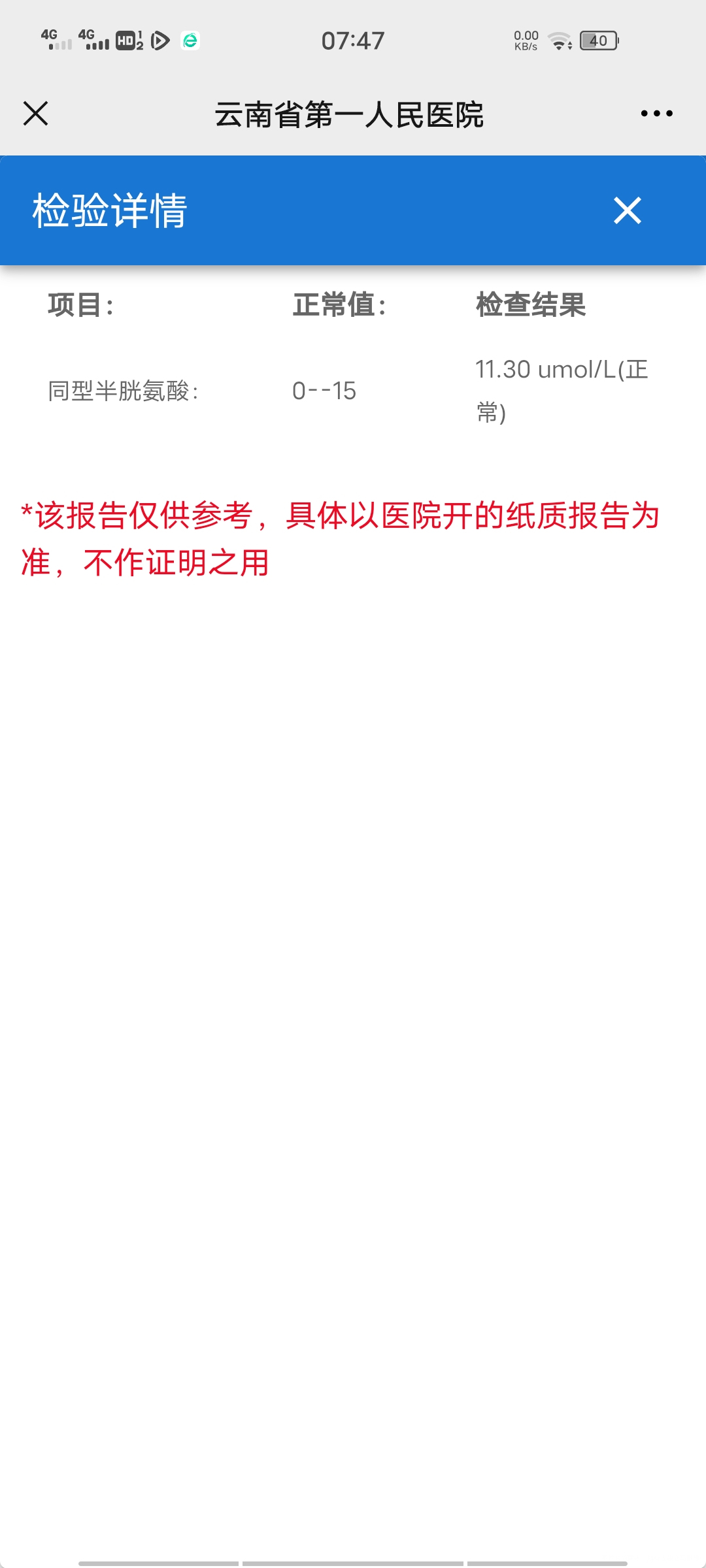Tap the green "e" browser icon in status bar
Viewport: 706px width, 1568px height.
click(x=190, y=40)
